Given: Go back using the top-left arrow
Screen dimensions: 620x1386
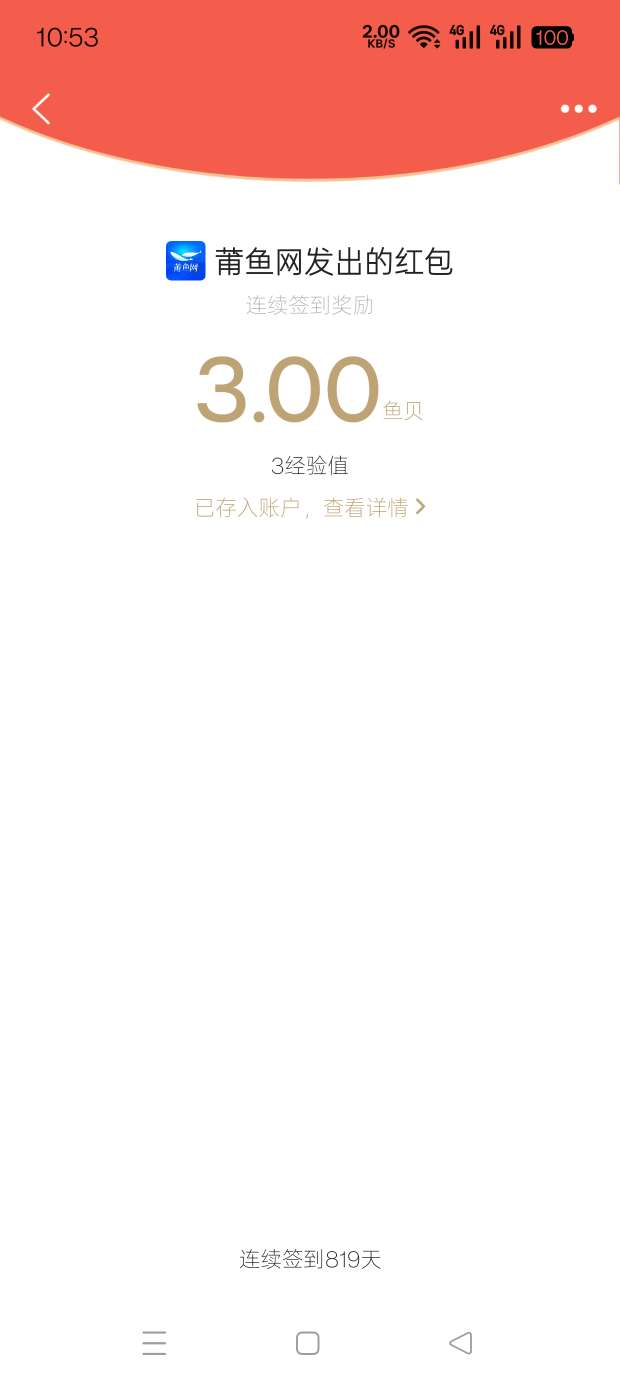Looking at the screenshot, I should click(41, 109).
